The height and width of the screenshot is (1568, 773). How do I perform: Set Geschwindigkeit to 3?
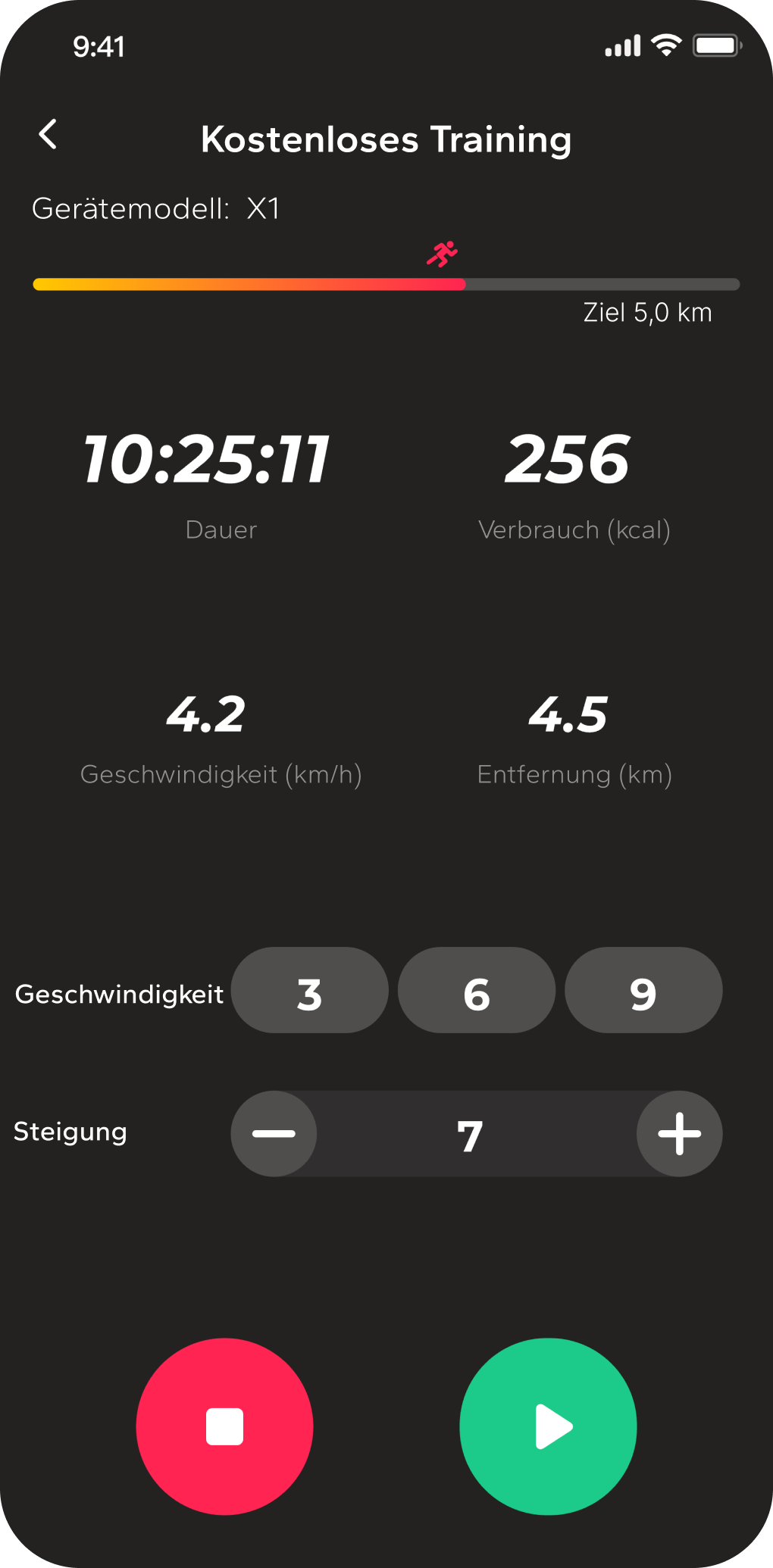[309, 990]
